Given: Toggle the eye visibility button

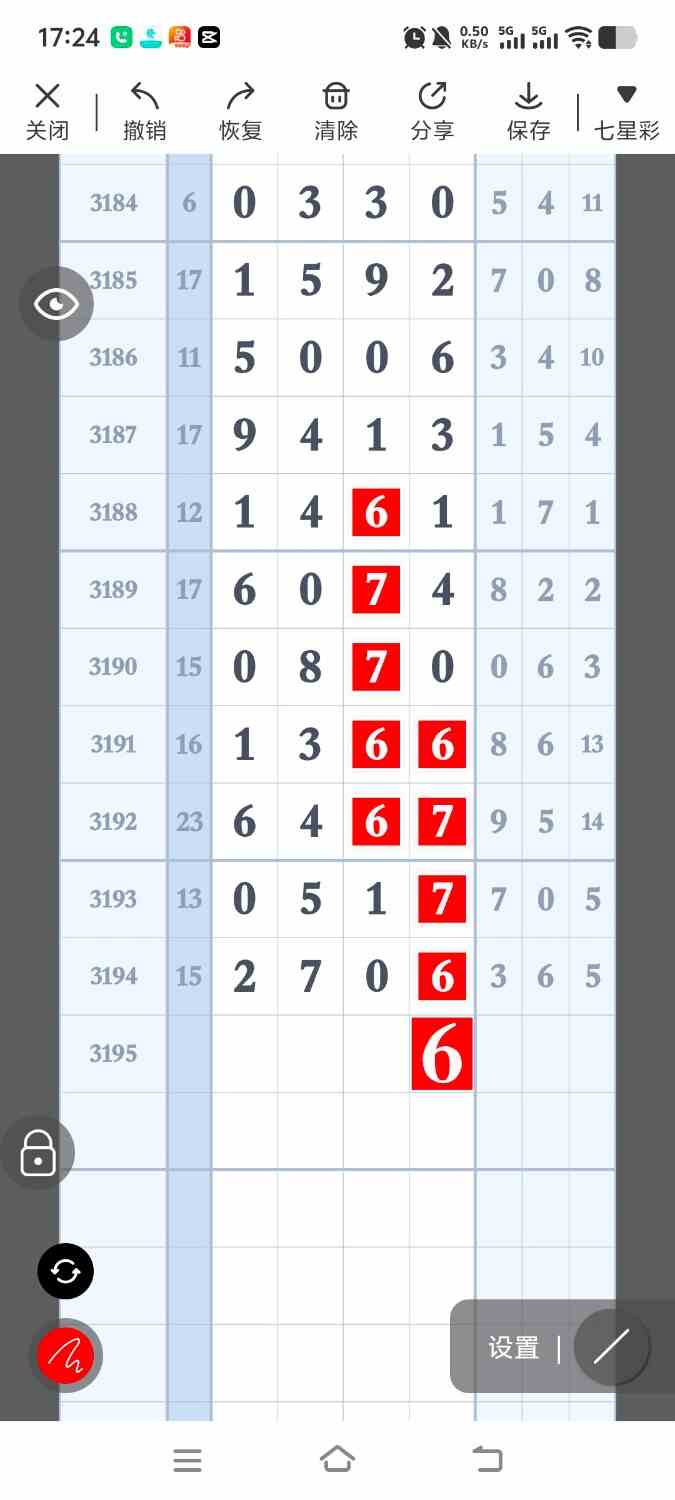Looking at the screenshot, I should 56,304.
